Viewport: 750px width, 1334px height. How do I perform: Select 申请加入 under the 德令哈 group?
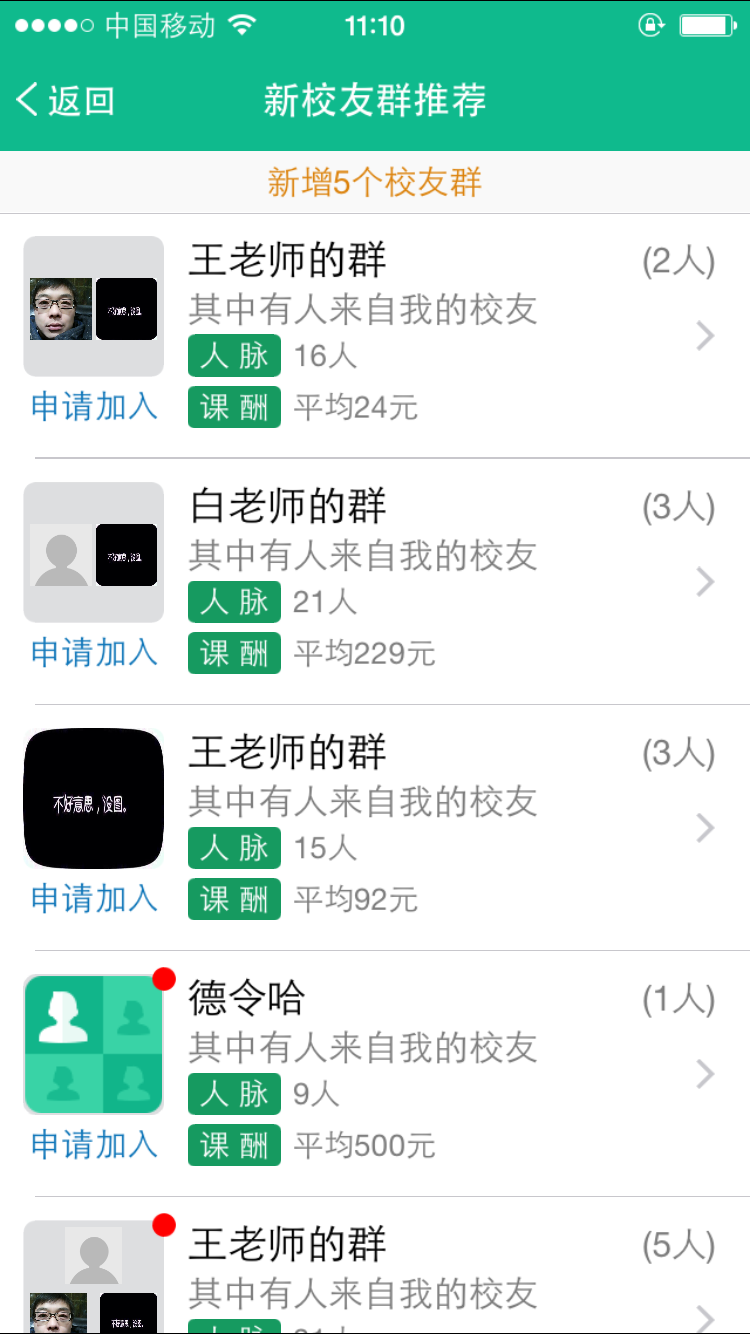(94, 1144)
